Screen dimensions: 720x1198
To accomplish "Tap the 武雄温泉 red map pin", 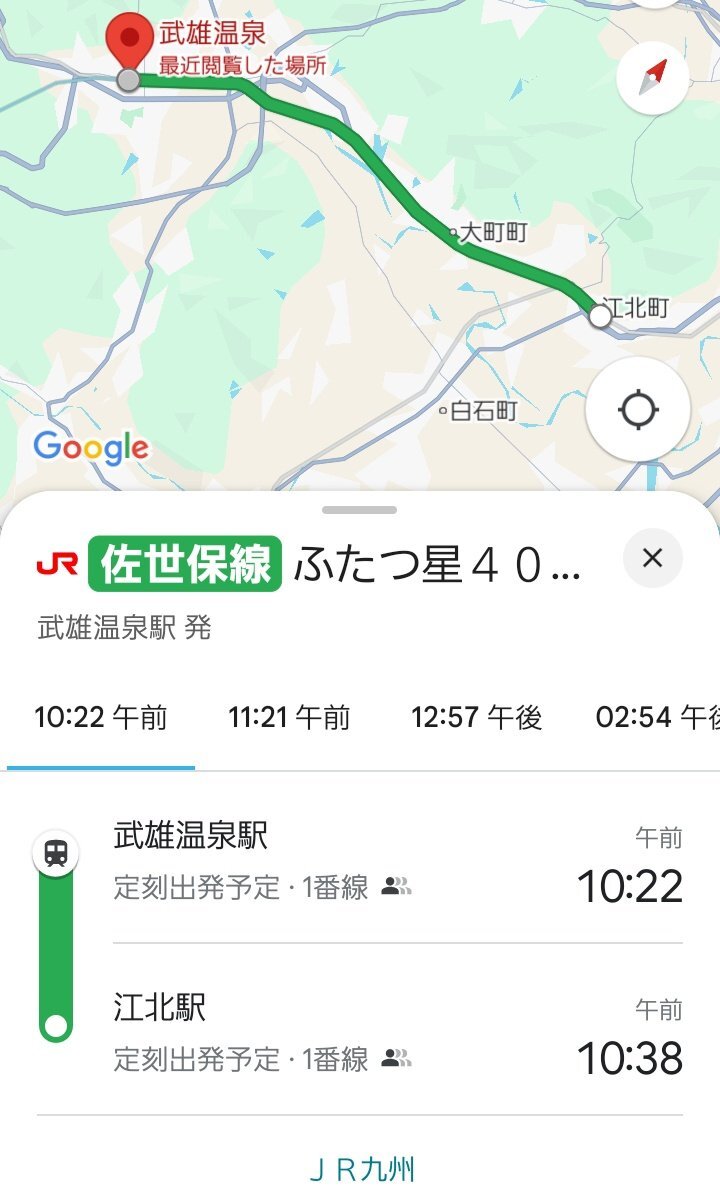I will pos(129,42).
